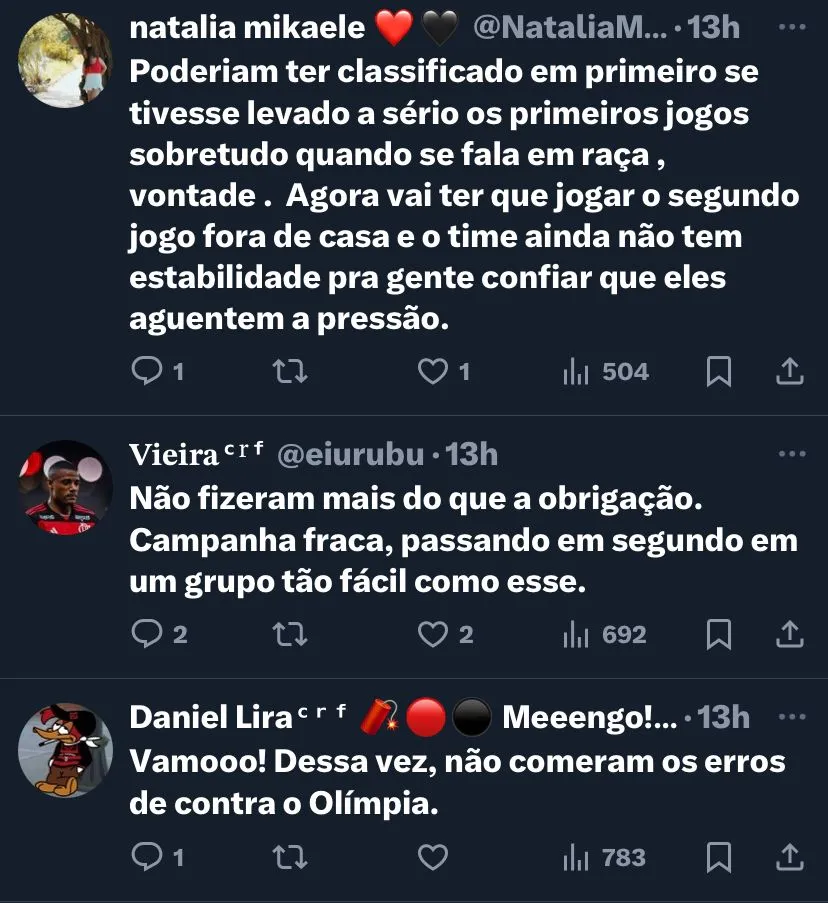
Task: Reply to Daniel Lira's tweet
Action: (147, 857)
